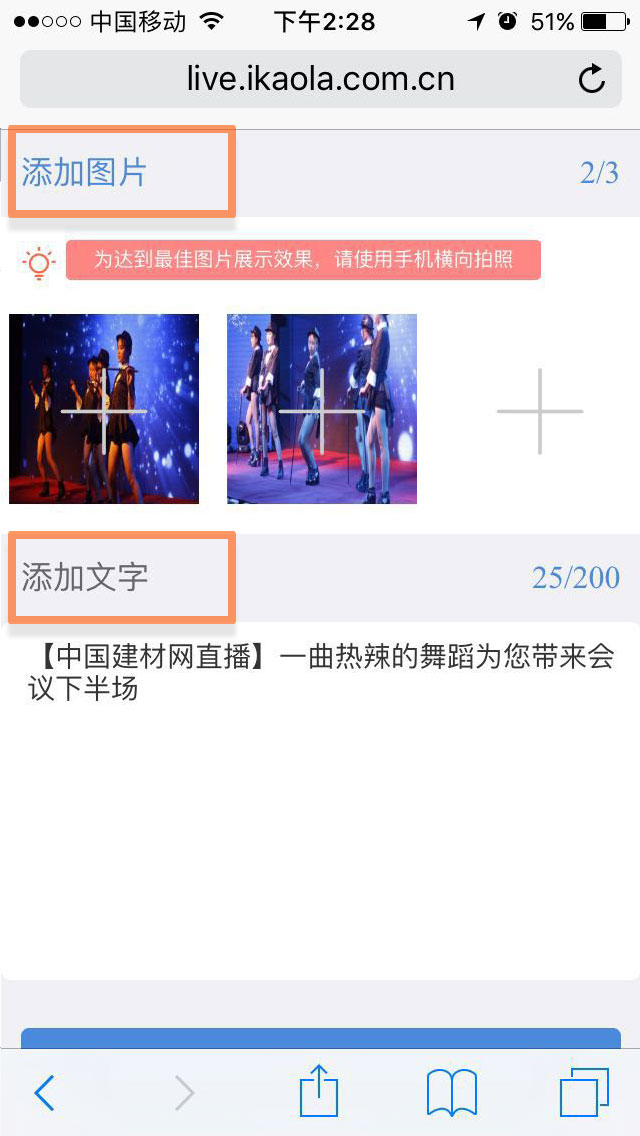
Task: Open the second uploaded dance photo
Action: pos(322,409)
